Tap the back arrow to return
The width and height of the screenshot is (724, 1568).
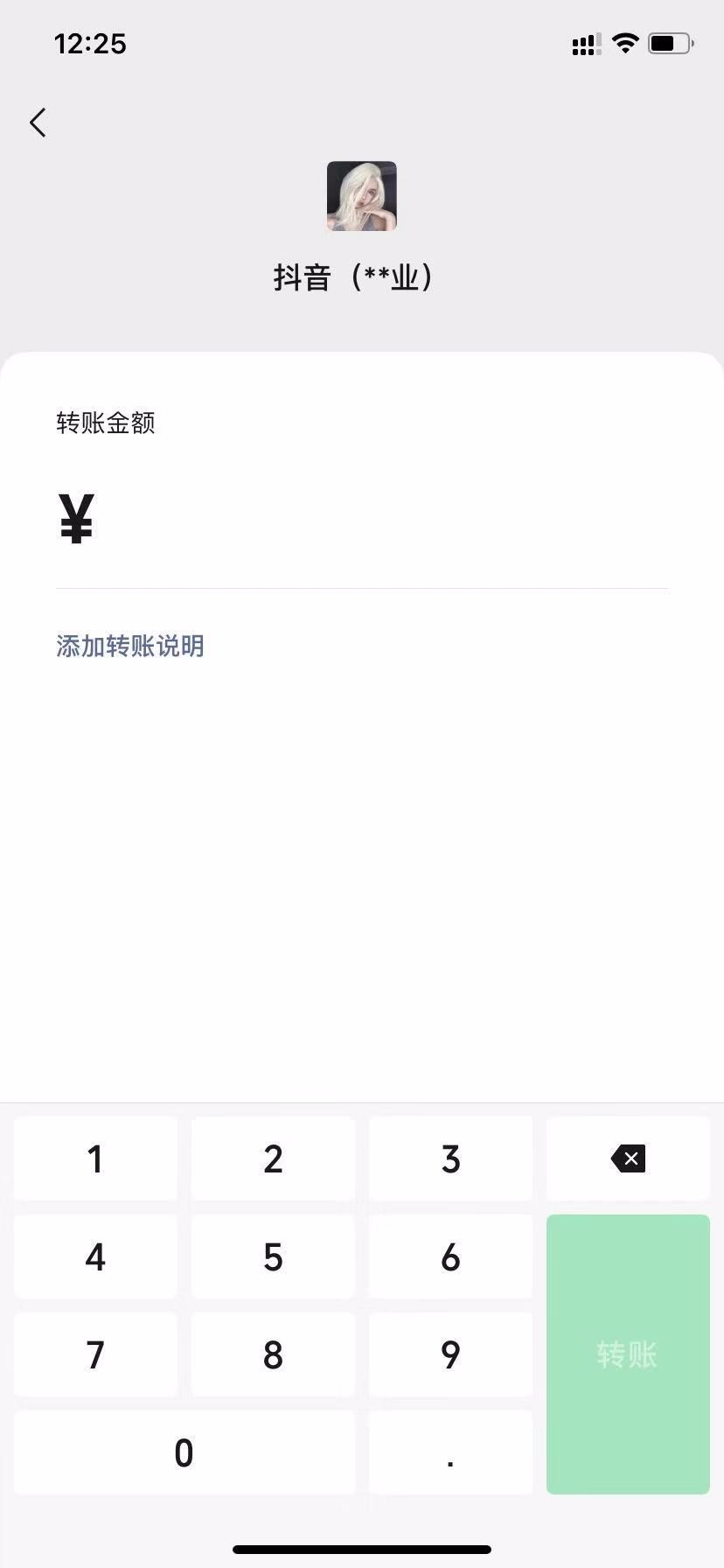[x=38, y=122]
